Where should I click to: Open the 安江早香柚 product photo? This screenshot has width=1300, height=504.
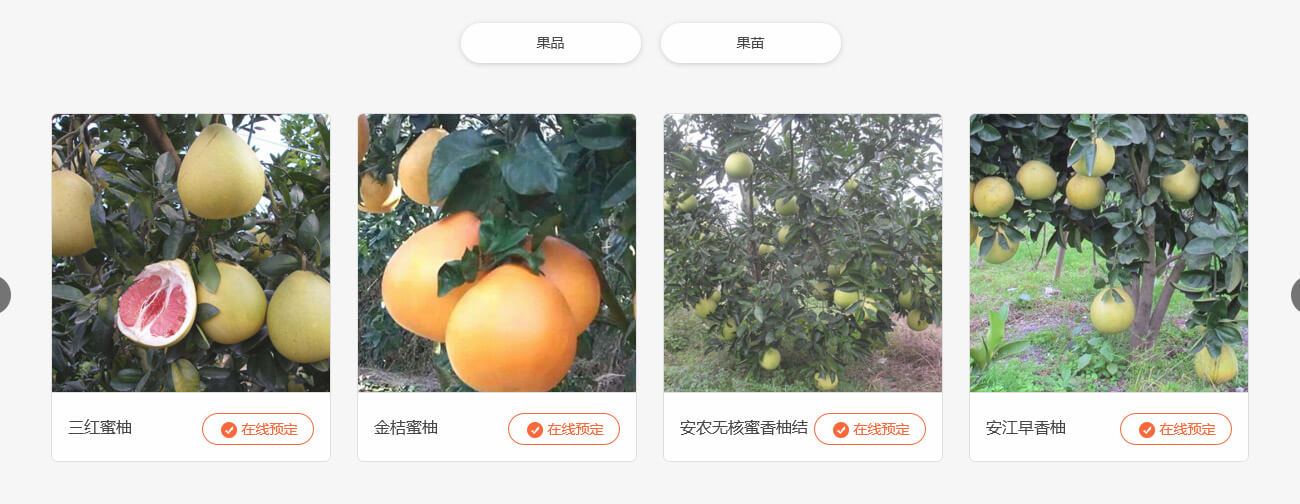coord(1109,252)
